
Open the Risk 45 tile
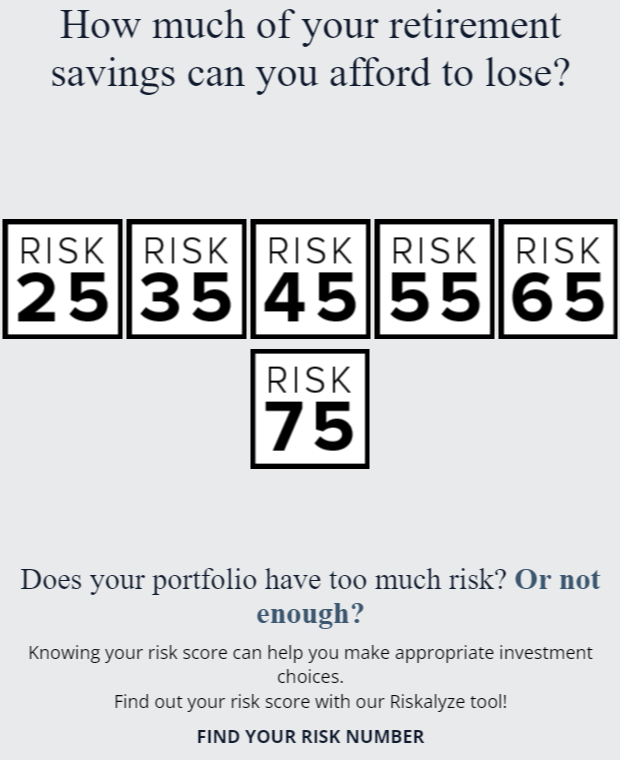coord(310,279)
